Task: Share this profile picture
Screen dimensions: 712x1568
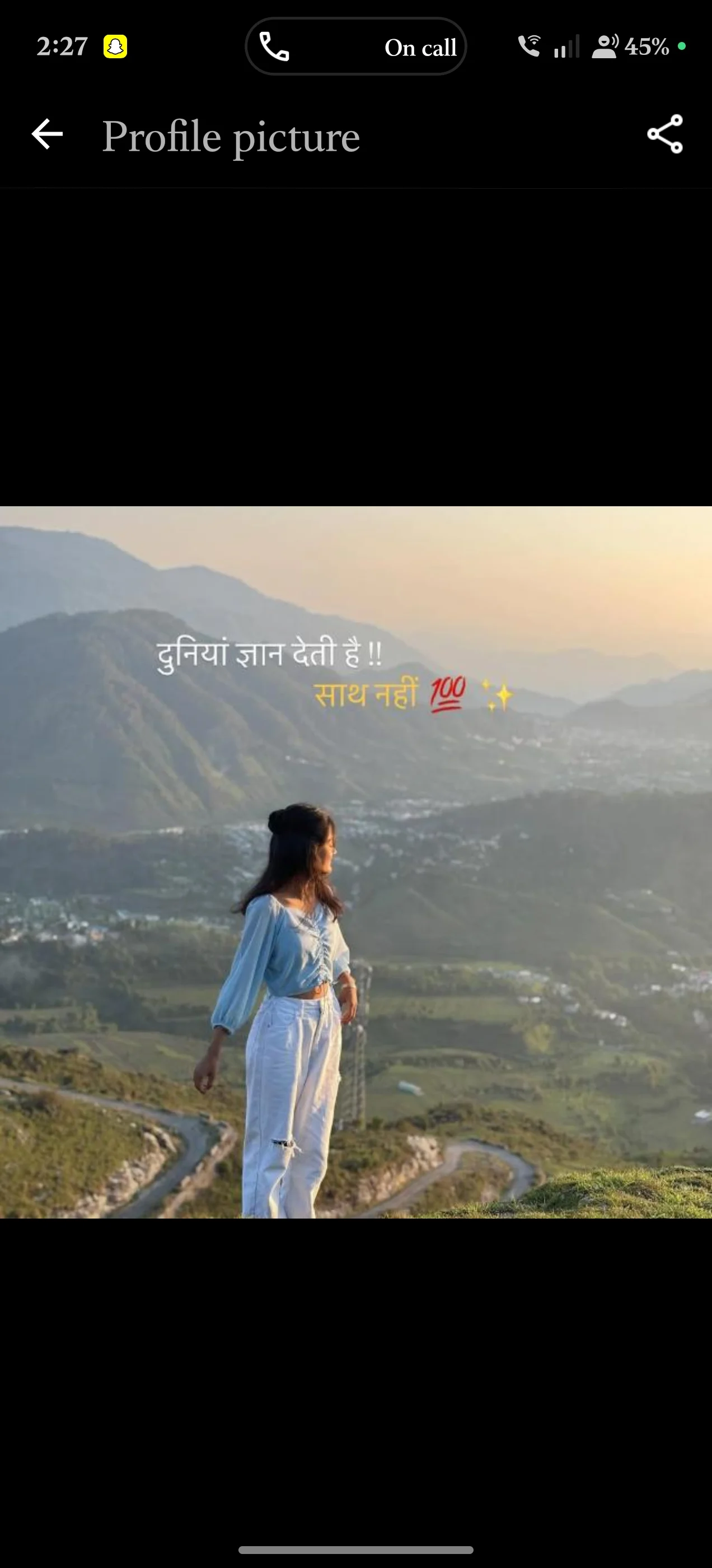Action: [x=664, y=134]
